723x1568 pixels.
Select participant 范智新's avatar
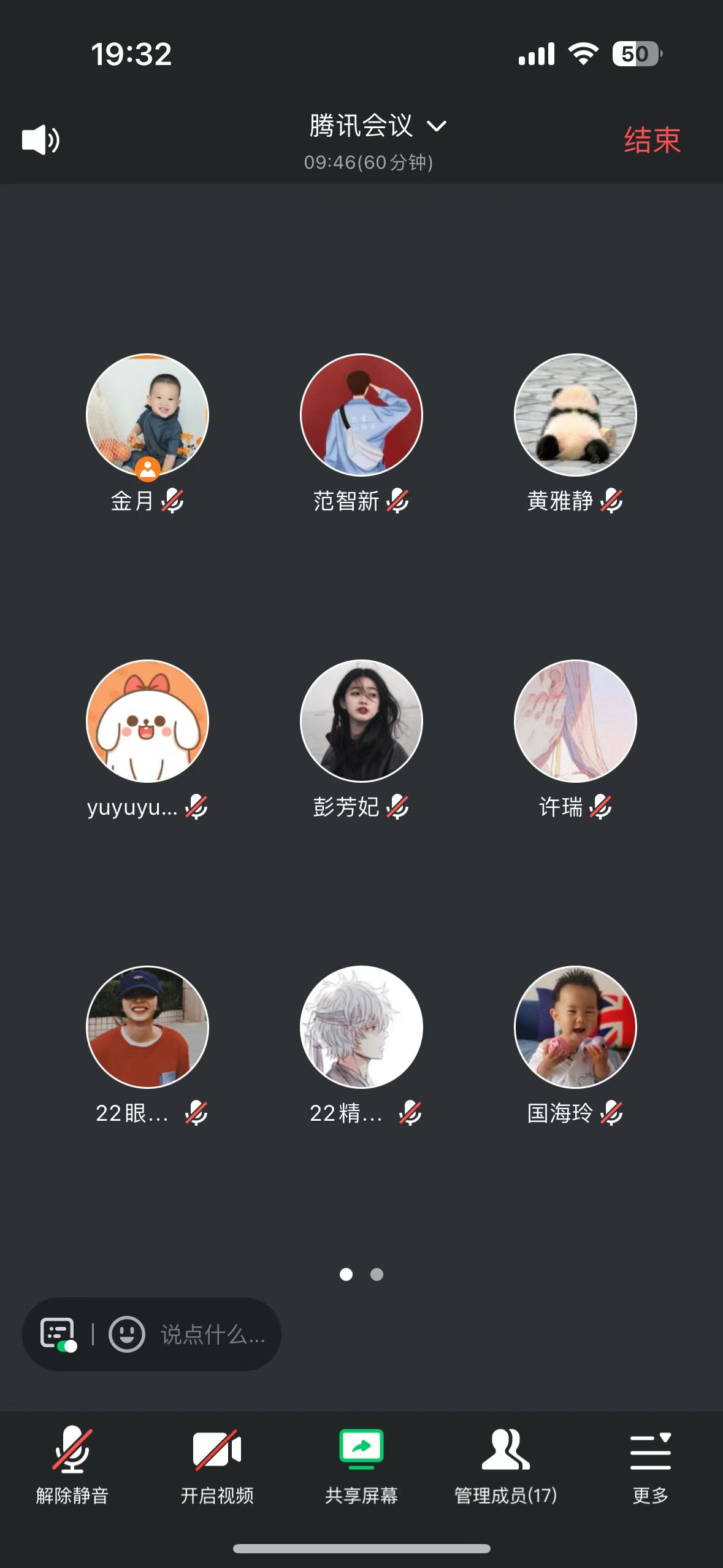[361, 415]
